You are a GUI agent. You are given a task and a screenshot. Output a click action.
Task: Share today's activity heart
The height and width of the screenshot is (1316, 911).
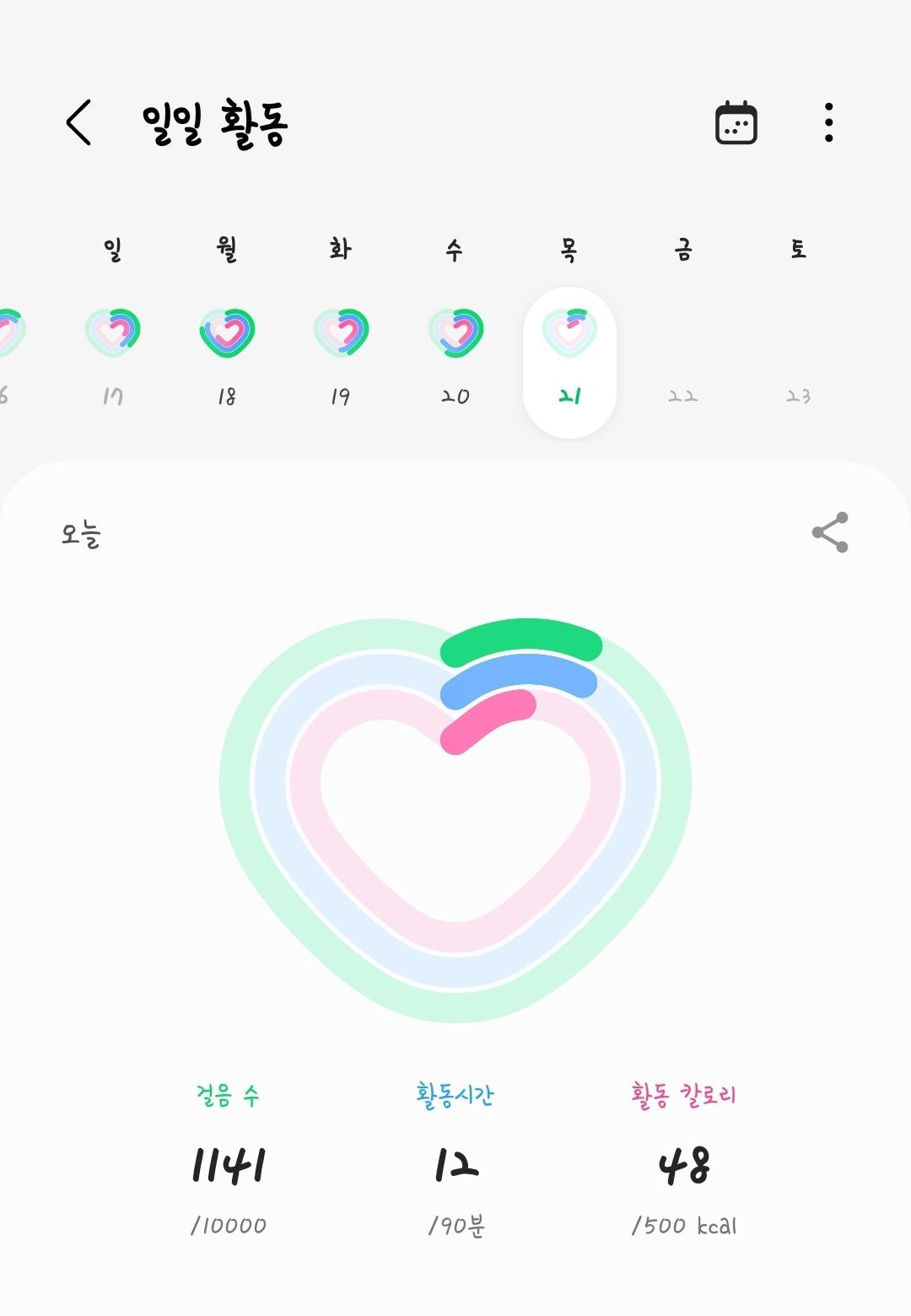coord(829,532)
